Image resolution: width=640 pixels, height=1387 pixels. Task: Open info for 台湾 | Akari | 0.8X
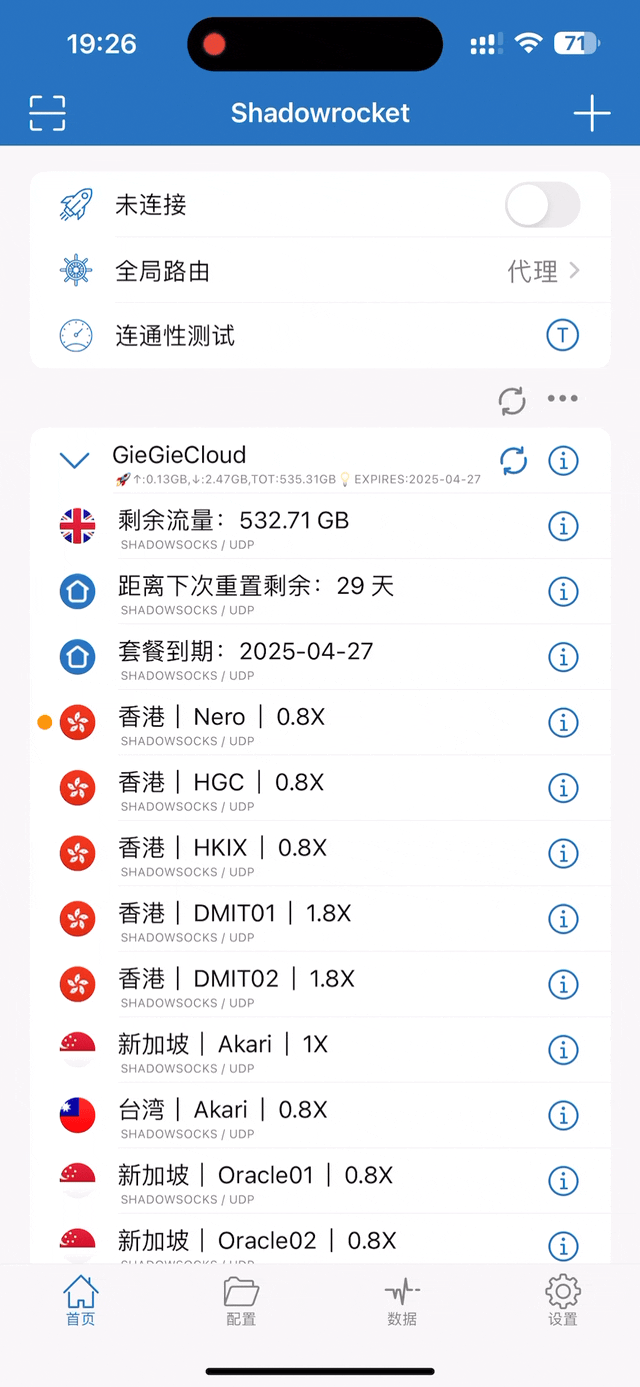(x=563, y=1115)
